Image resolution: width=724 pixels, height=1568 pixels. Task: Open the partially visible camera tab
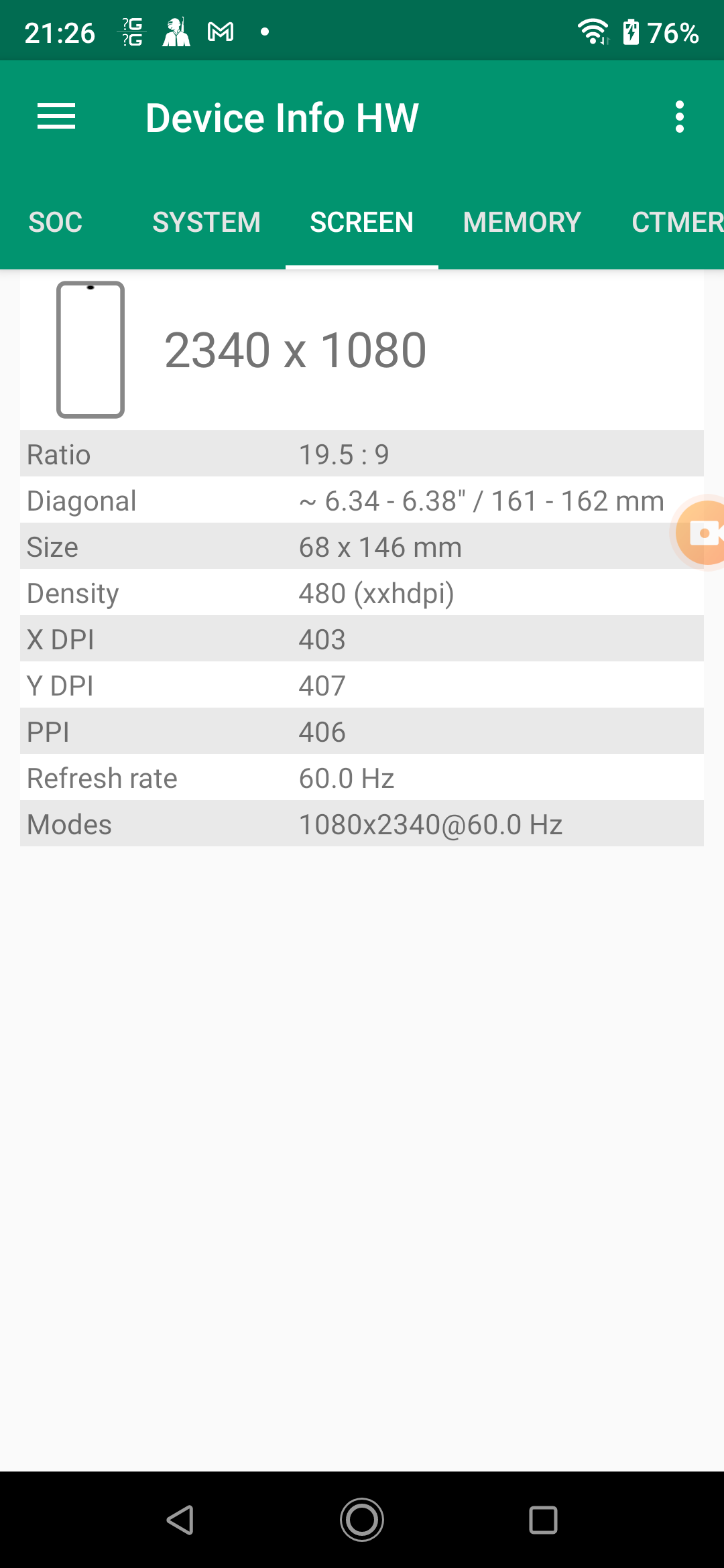677,222
